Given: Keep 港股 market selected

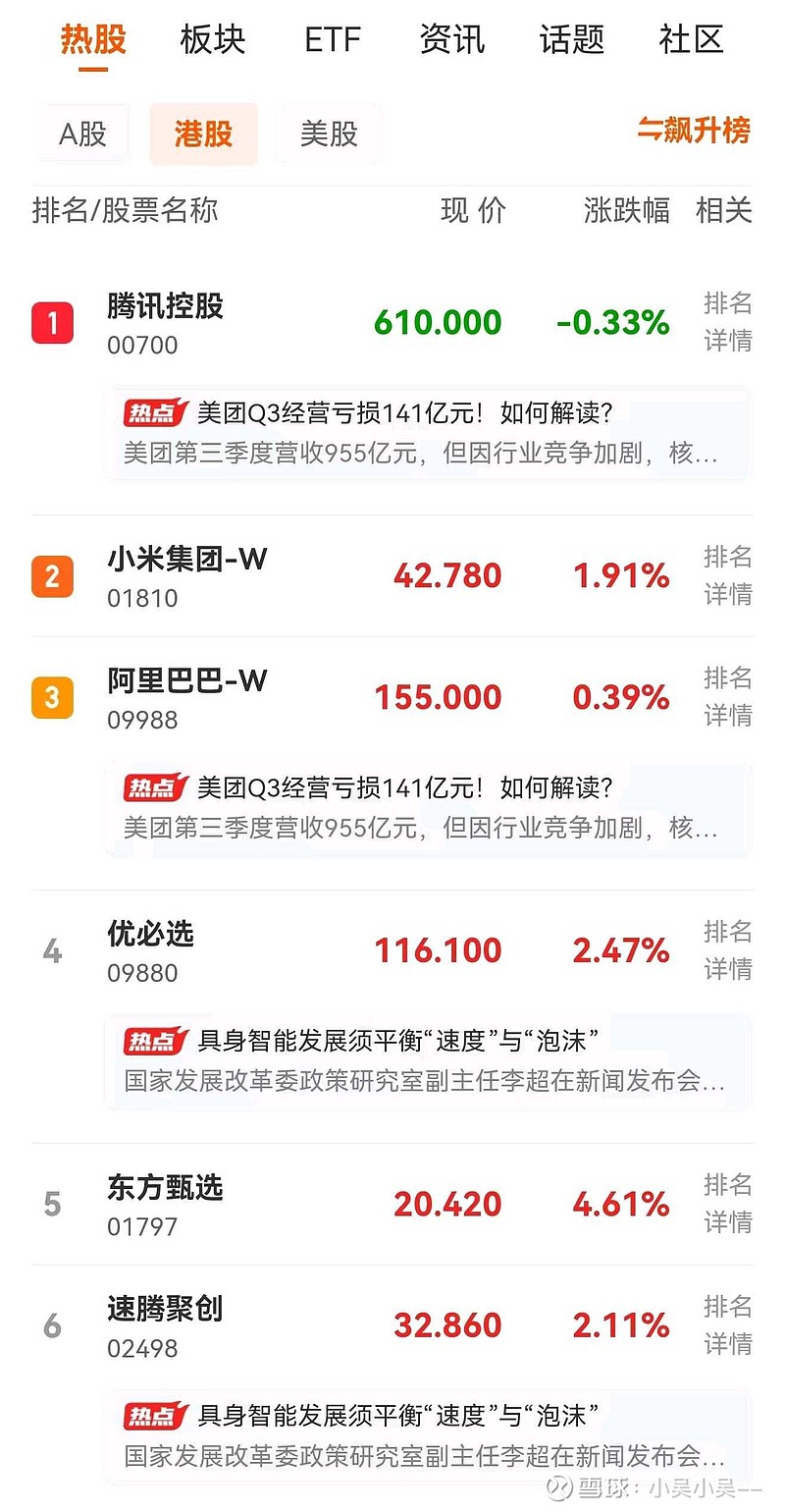Looking at the screenshot, I should coord(203,134).
